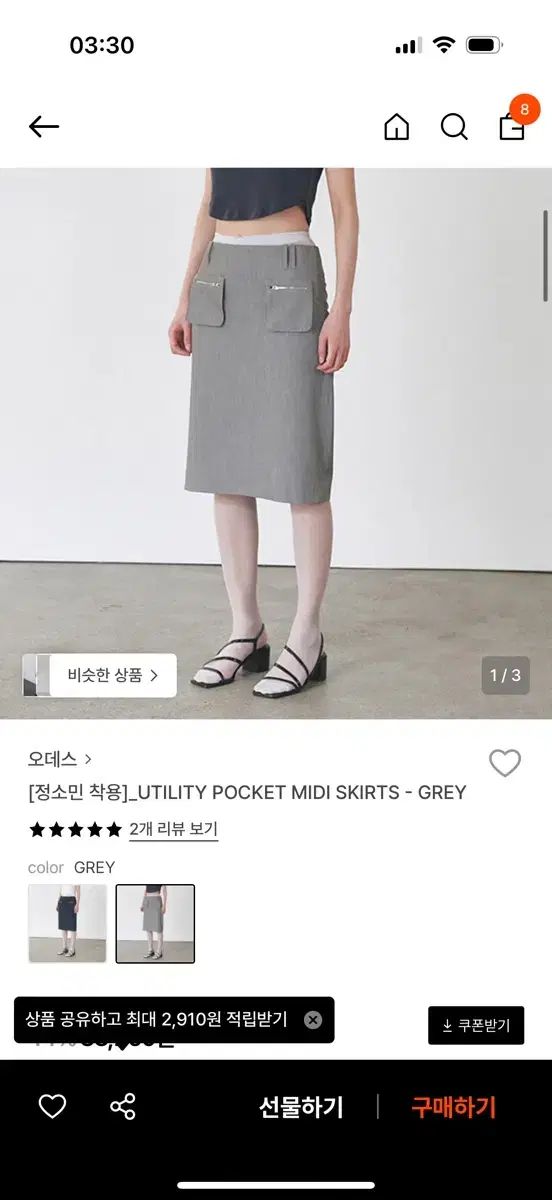Select the navy color swatch

[x=67, y=924]
